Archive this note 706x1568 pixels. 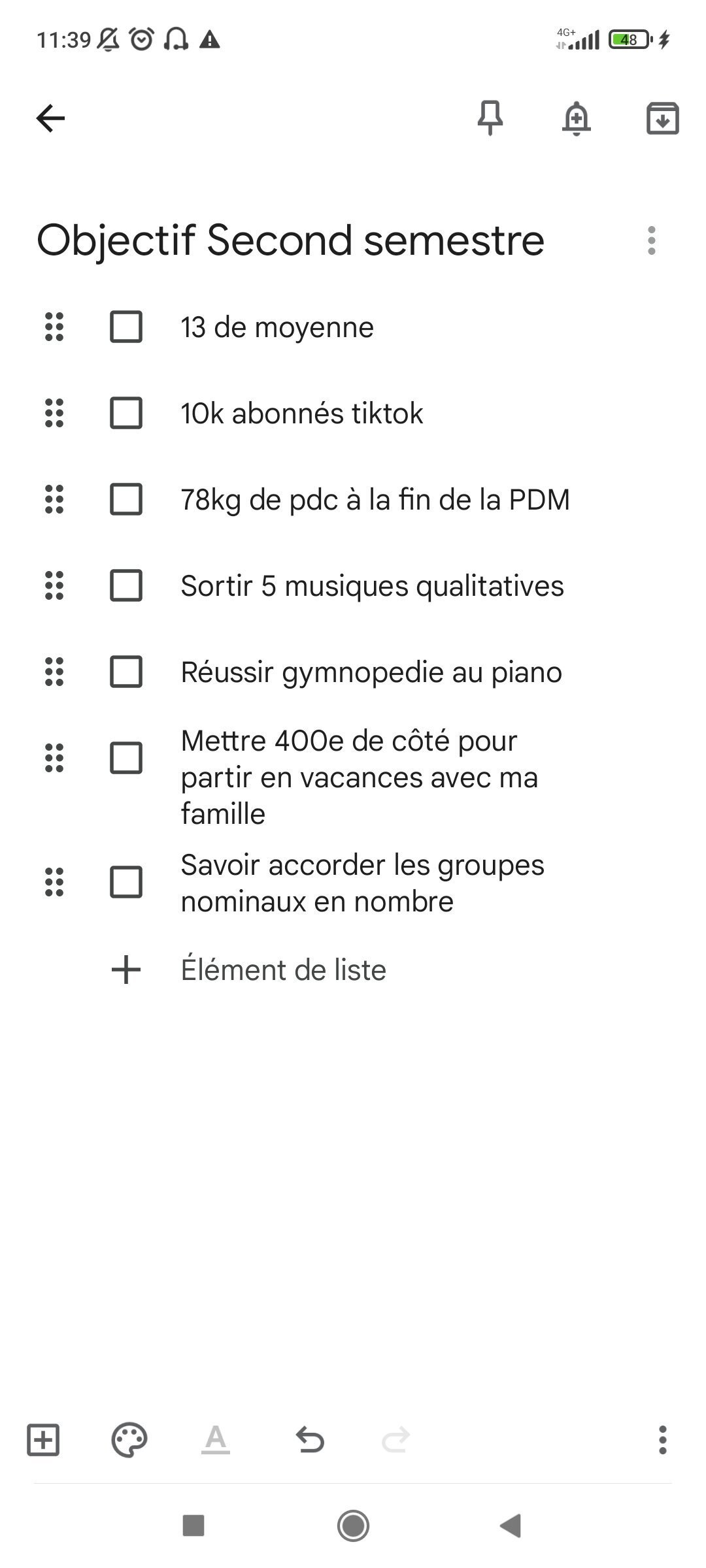pos(663,118)
